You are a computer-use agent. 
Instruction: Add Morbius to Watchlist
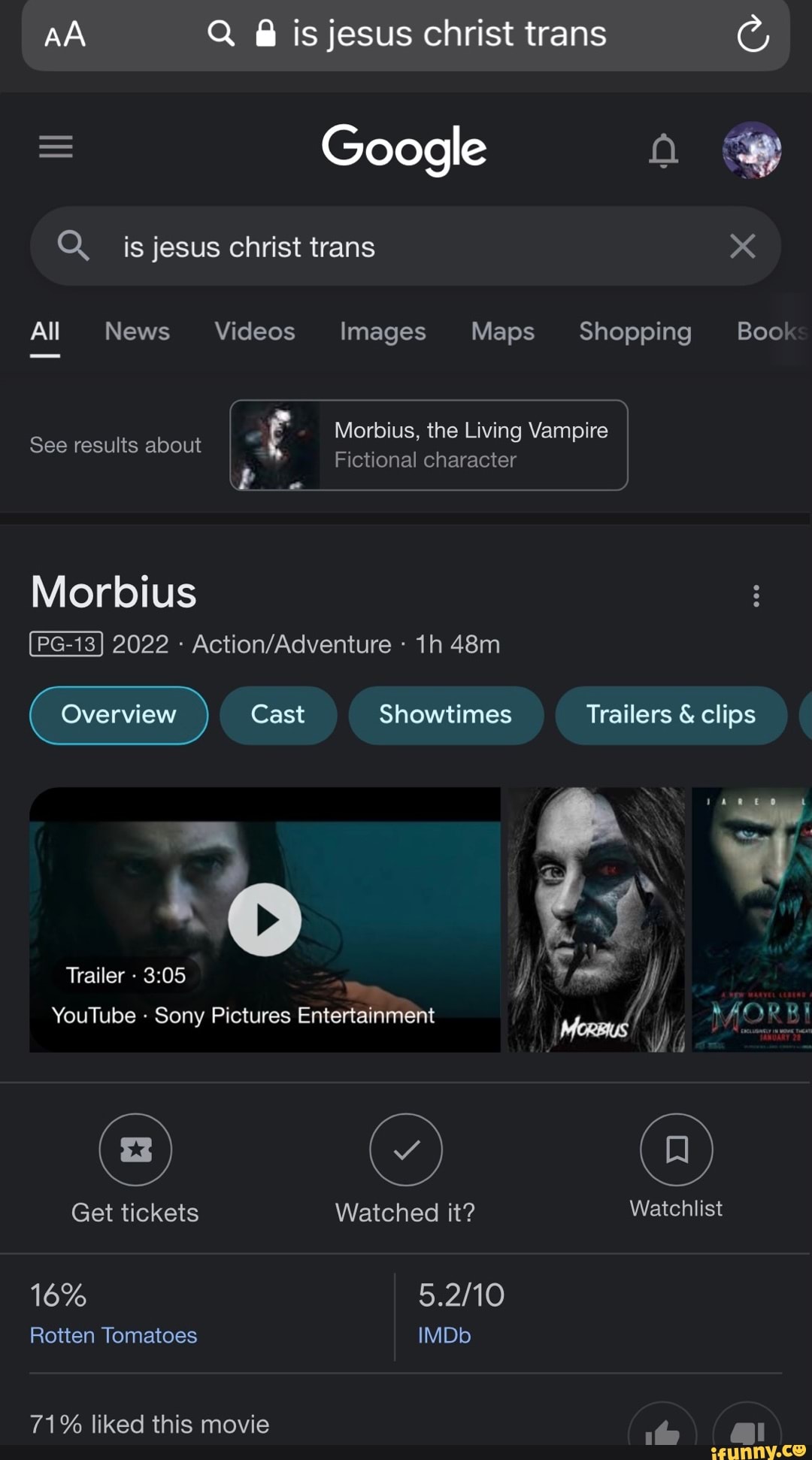[676, 1150]
